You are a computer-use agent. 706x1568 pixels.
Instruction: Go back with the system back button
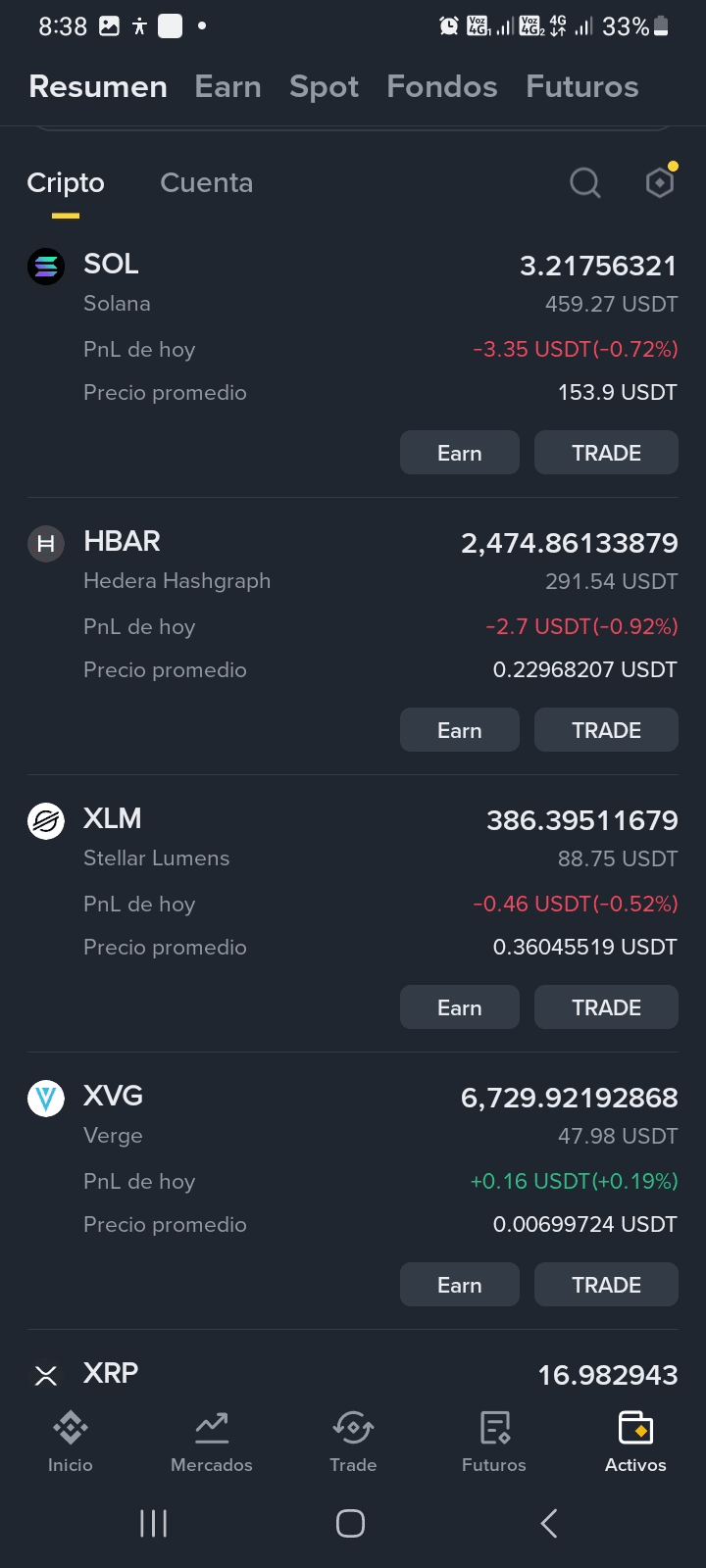tap(549, 1523)
